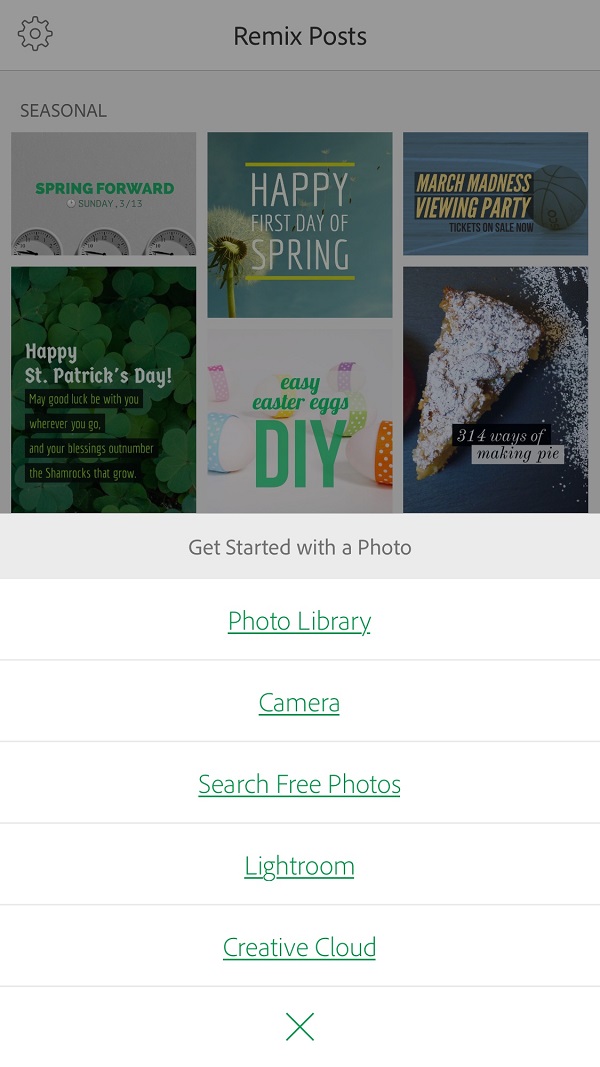The height and width of the screenshot is (1067, 600).
Task: Import a photo from Creative Cloud
Action: click(x=299, y=947)
